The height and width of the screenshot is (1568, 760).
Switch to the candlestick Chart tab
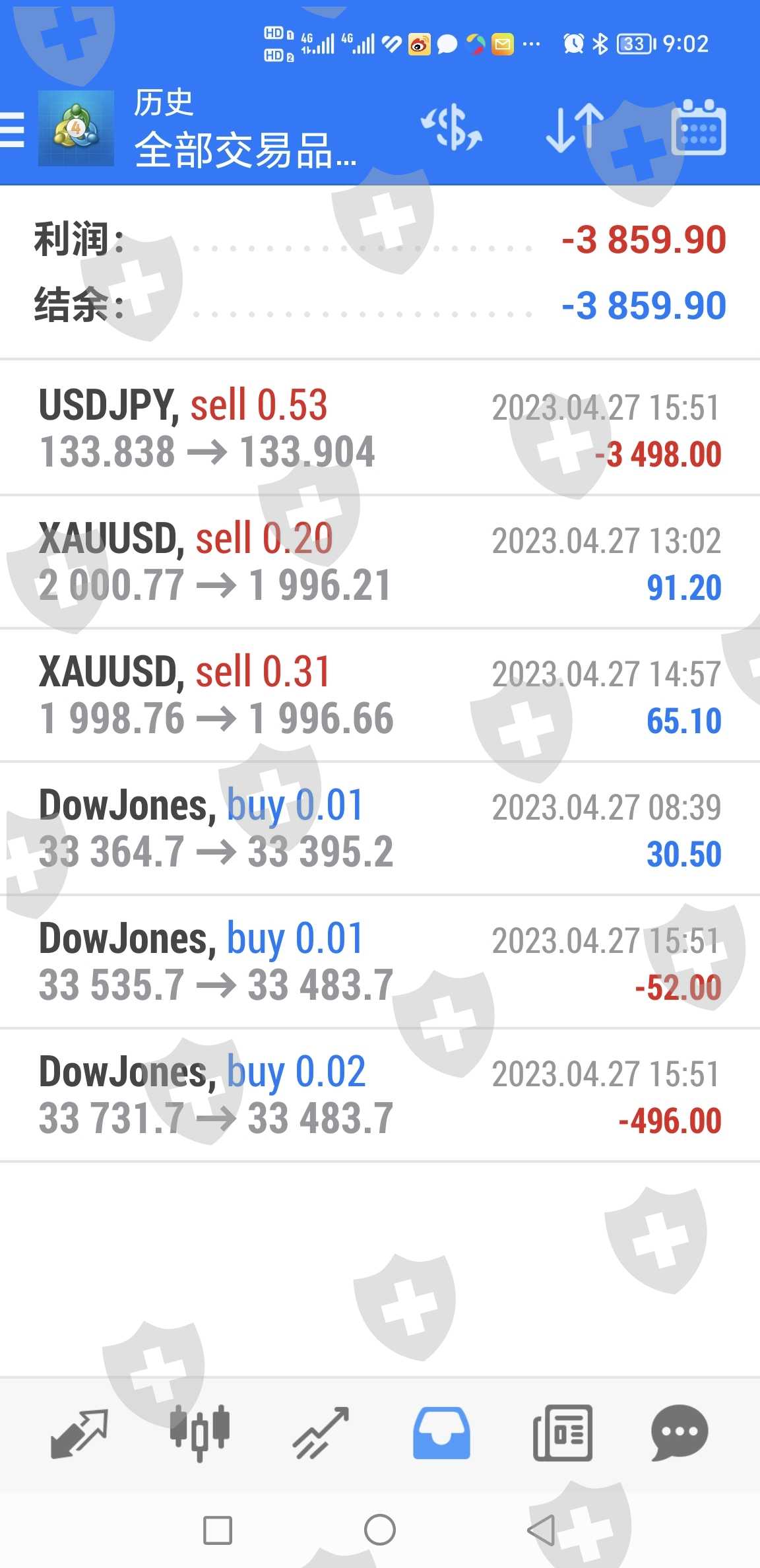click(199, 1433)
